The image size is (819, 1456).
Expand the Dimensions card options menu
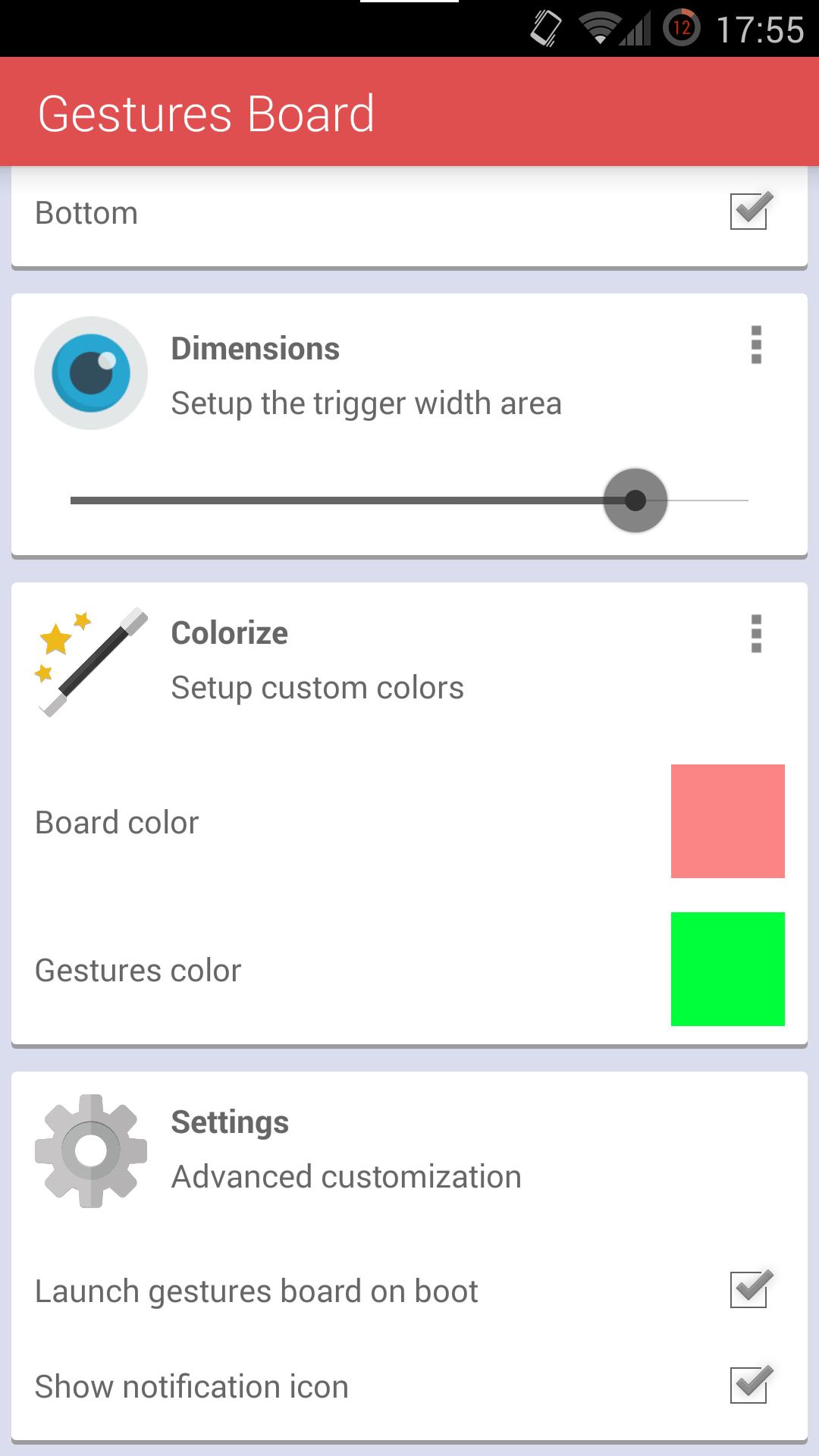coord(756,346)
